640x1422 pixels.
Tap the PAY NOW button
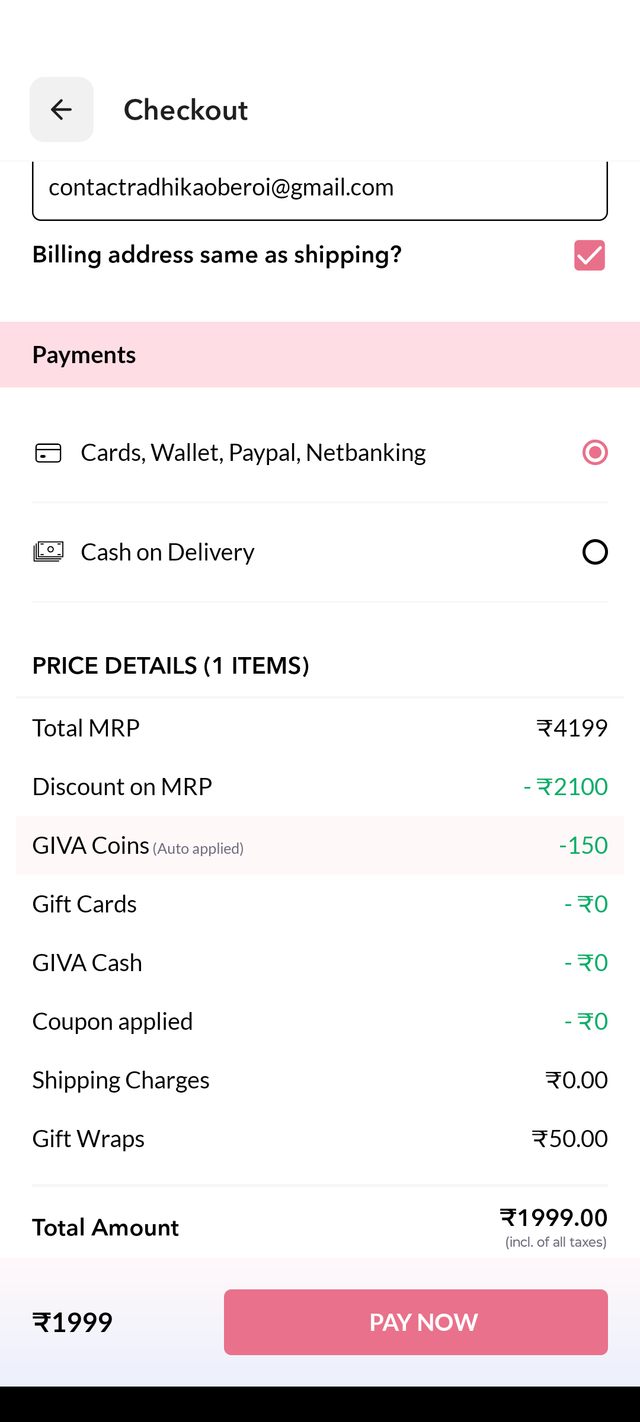tap(415, 1322)
